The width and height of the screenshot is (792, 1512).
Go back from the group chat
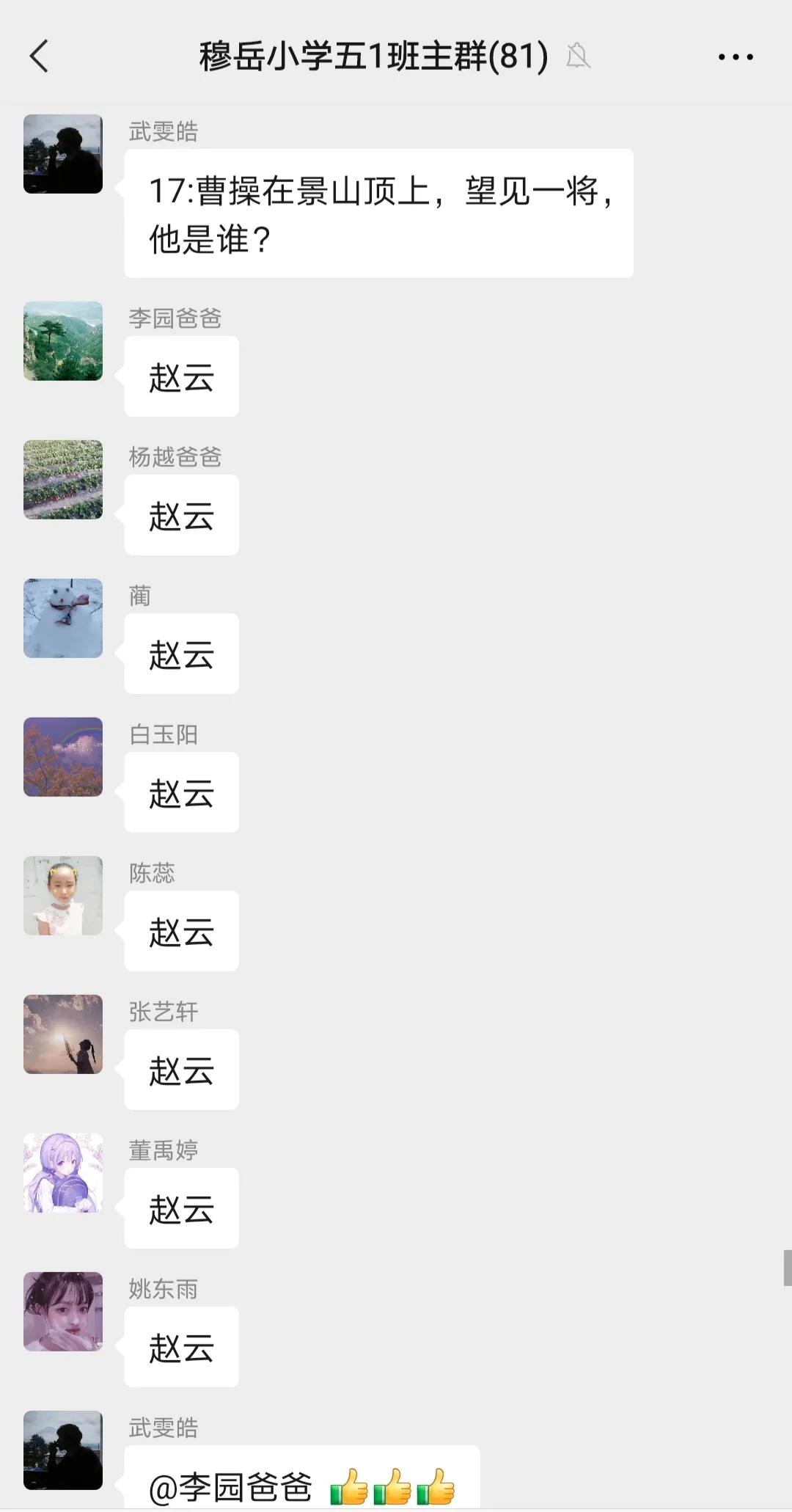point(40,56)
